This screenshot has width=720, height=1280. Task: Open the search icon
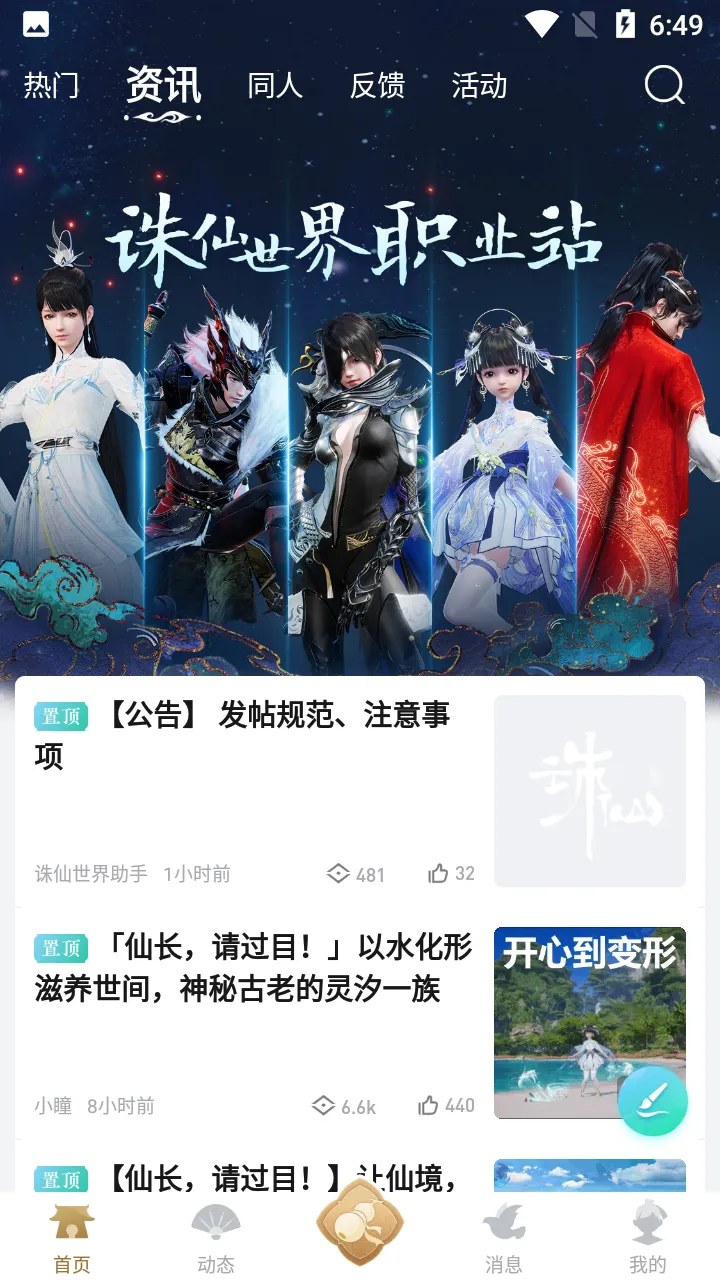coord(664,86)
